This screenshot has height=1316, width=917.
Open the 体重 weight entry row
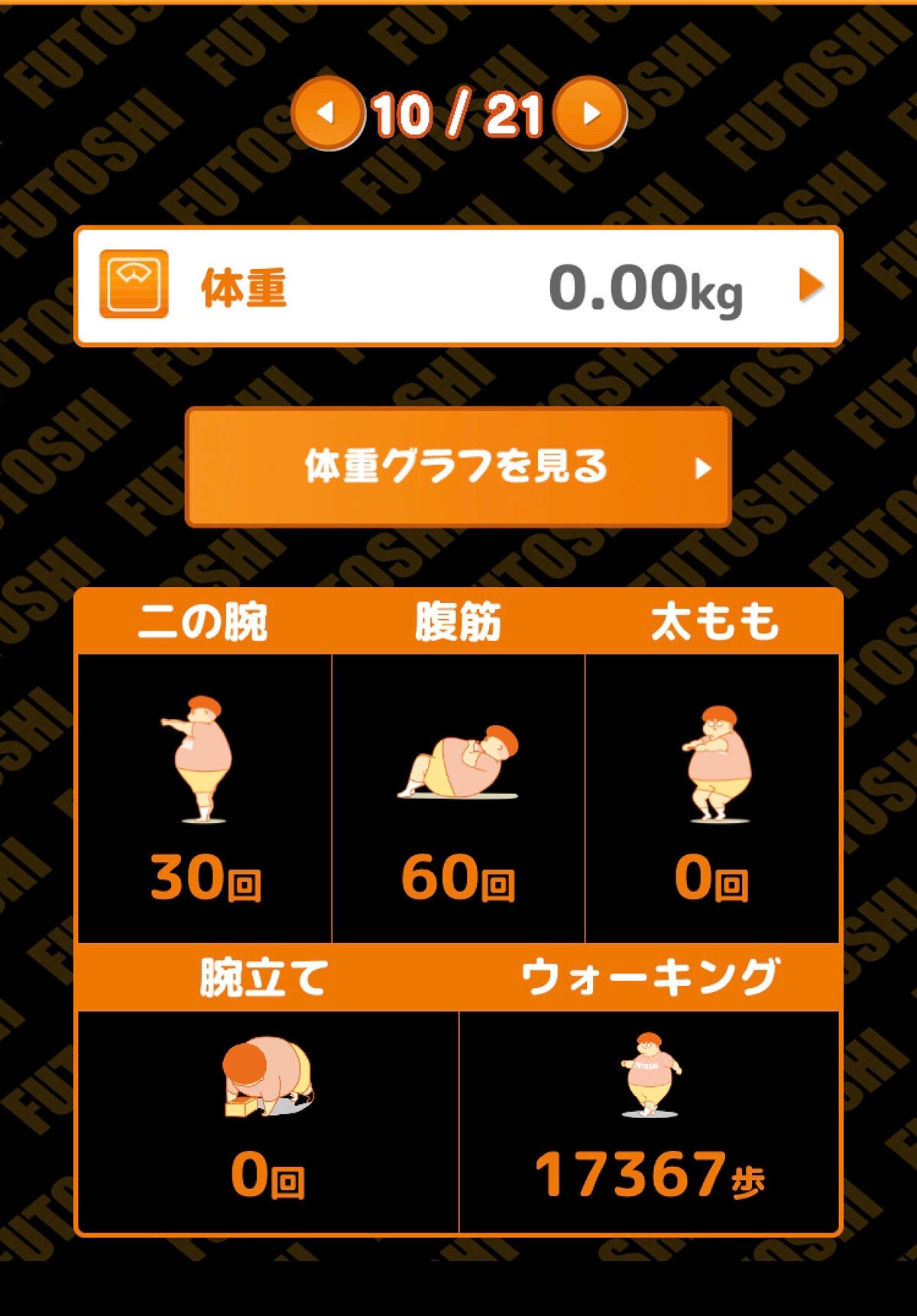(x=458, y=287)
